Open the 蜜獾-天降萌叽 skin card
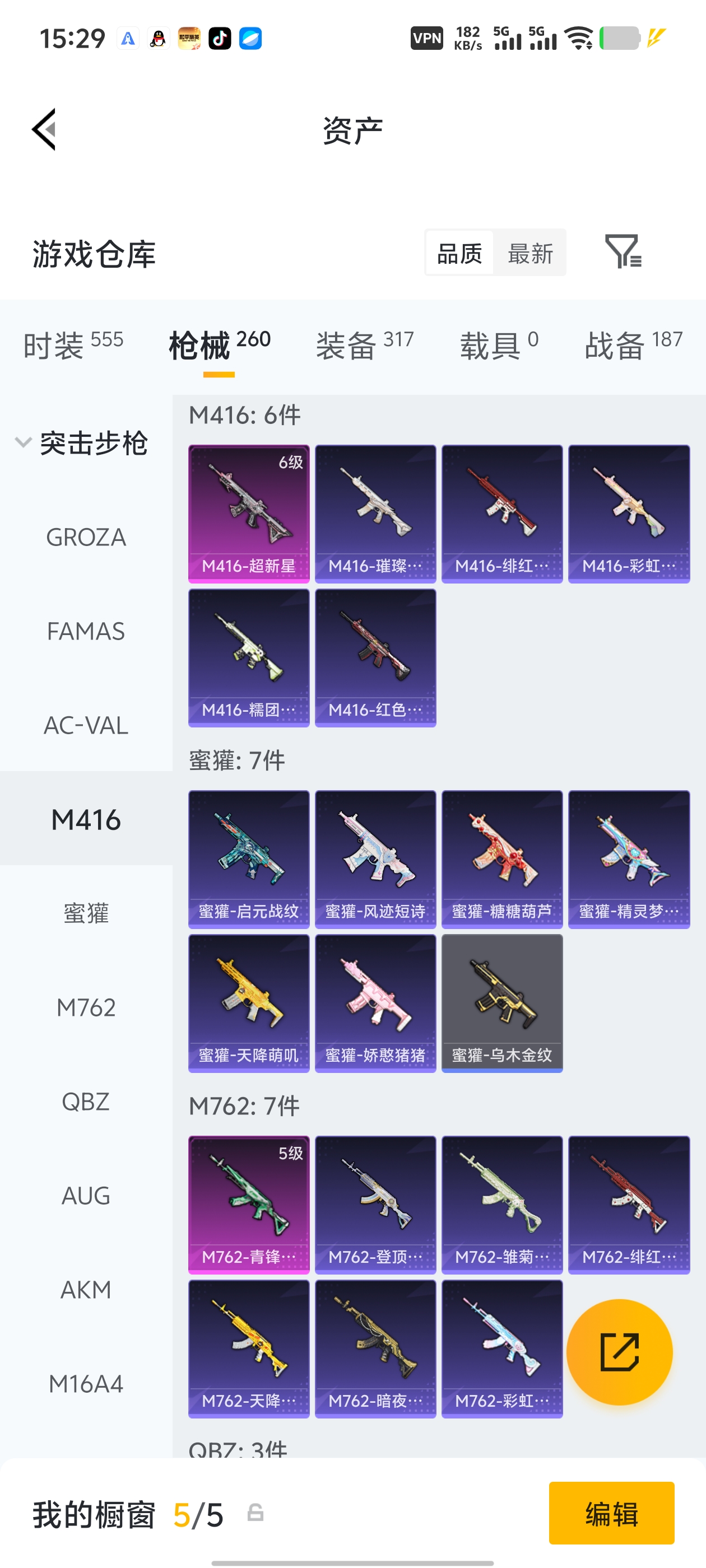The image size is (706, 1568). pos(249,1003)
